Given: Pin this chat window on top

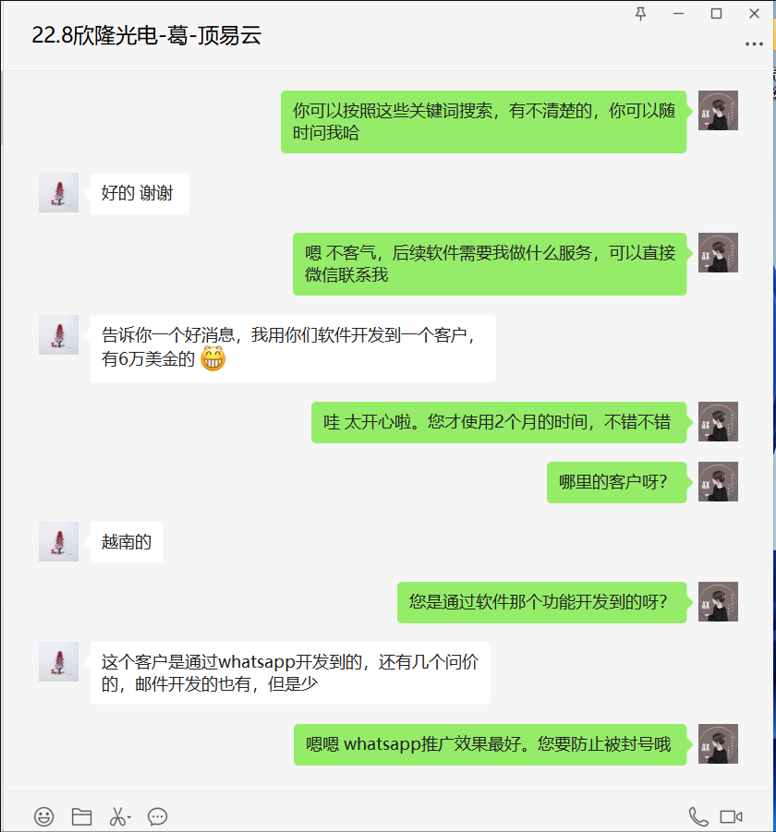Looking at the screenshot, I should (x=641, y=13).
